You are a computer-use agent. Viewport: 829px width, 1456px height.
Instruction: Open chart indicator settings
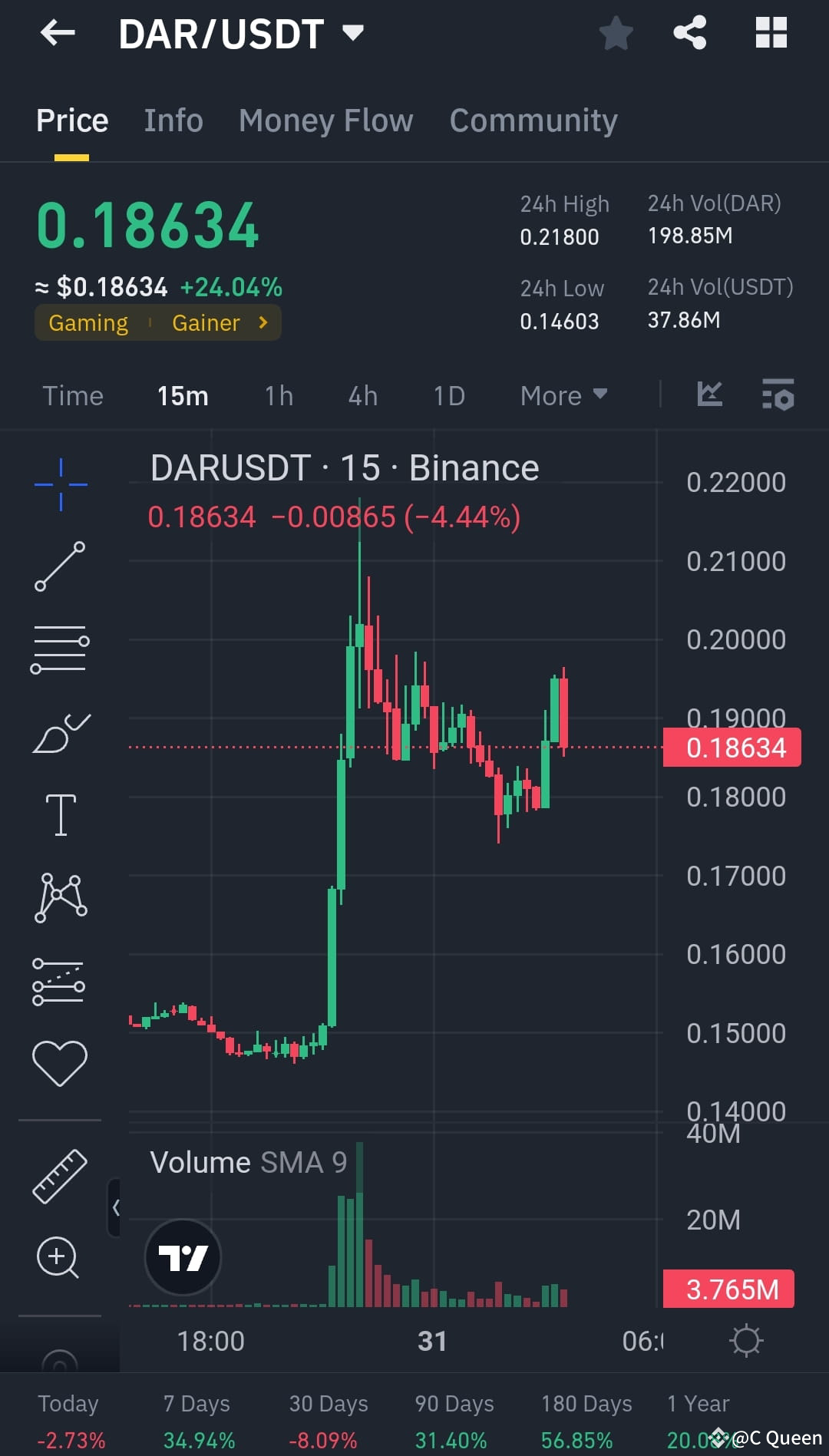778,395
